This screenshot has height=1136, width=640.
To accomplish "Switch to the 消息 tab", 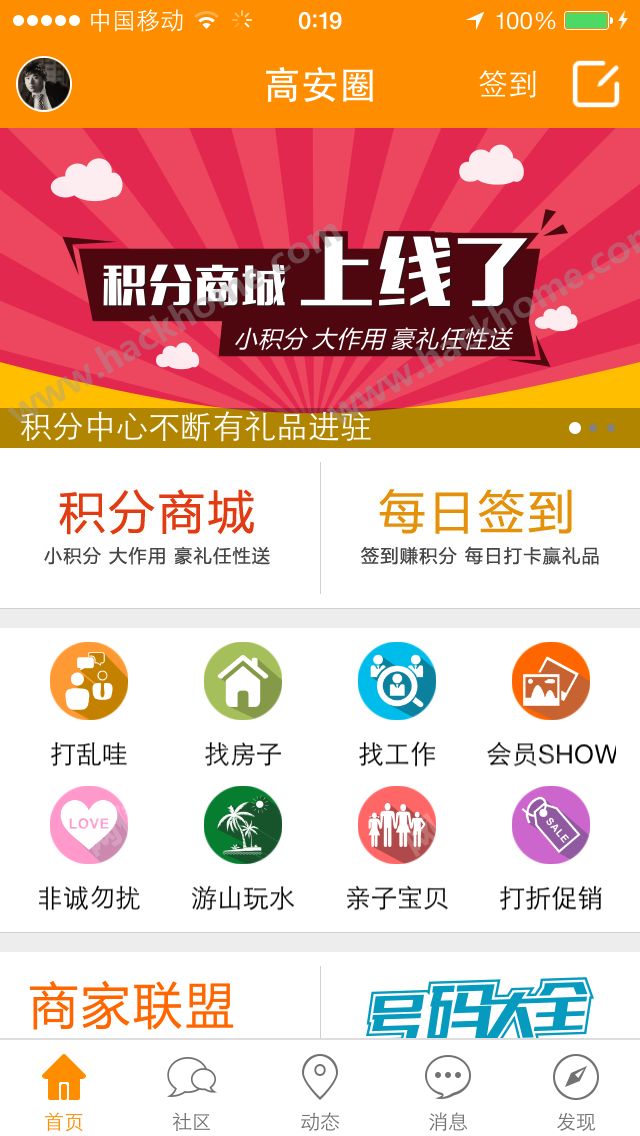I will tap(447, 1090).
